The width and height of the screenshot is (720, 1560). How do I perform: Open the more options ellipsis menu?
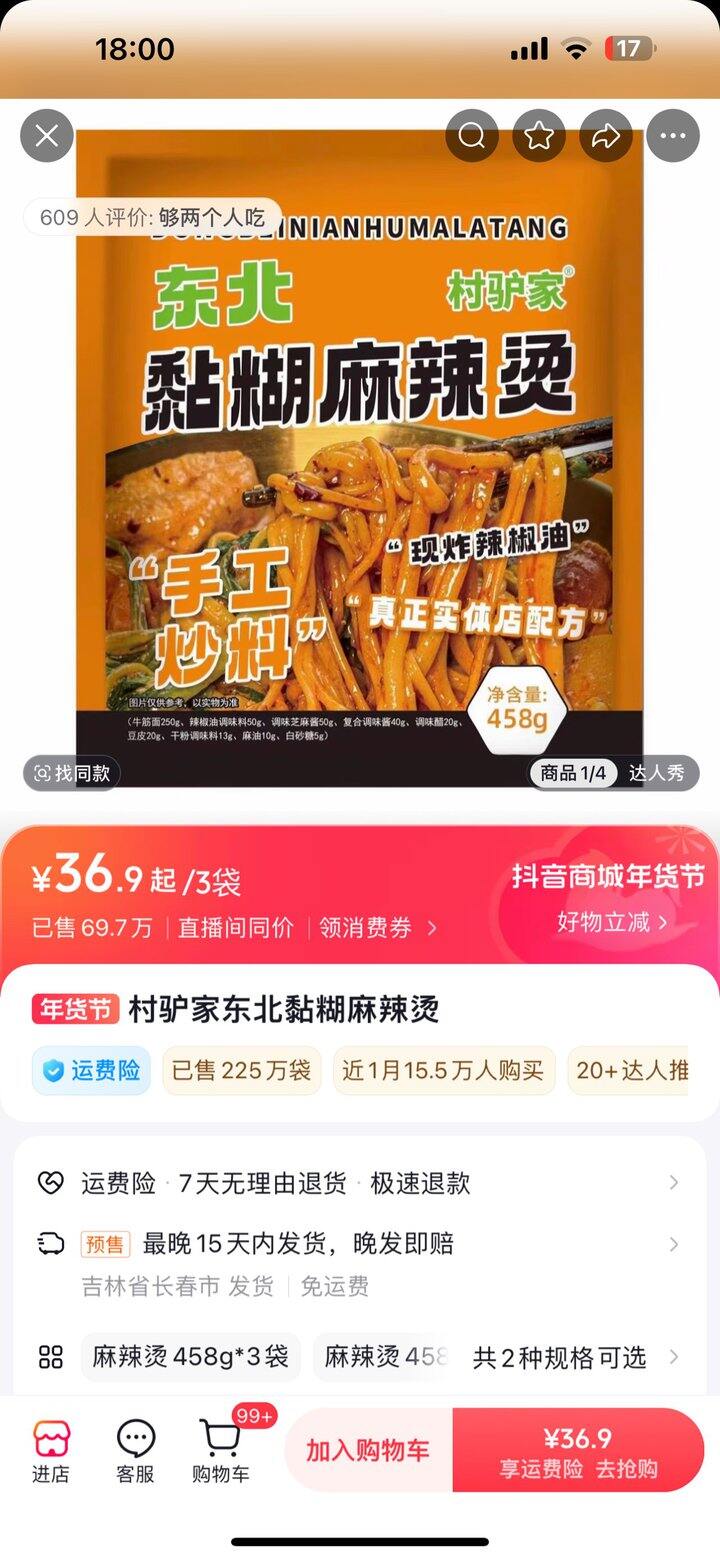coord(672,135)
